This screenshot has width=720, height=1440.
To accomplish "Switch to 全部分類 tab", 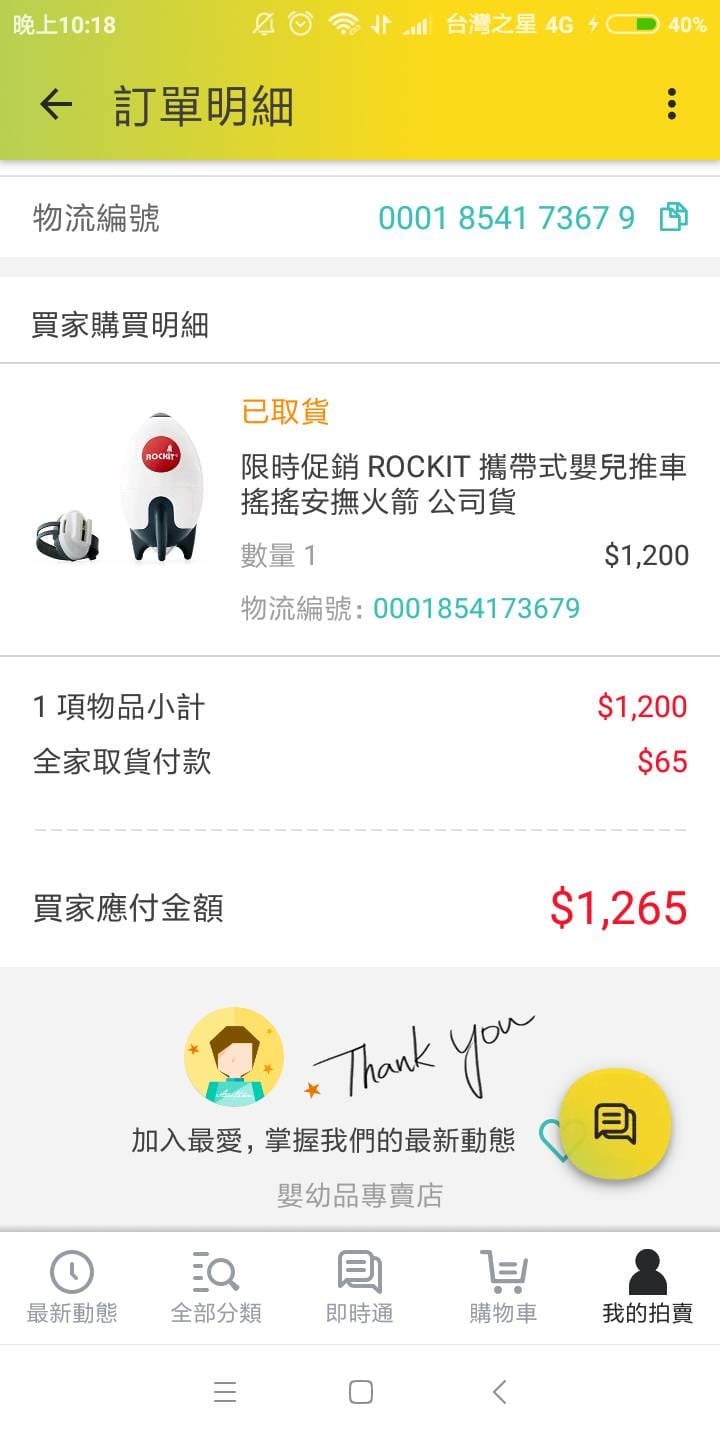I will pos(216,1287).
